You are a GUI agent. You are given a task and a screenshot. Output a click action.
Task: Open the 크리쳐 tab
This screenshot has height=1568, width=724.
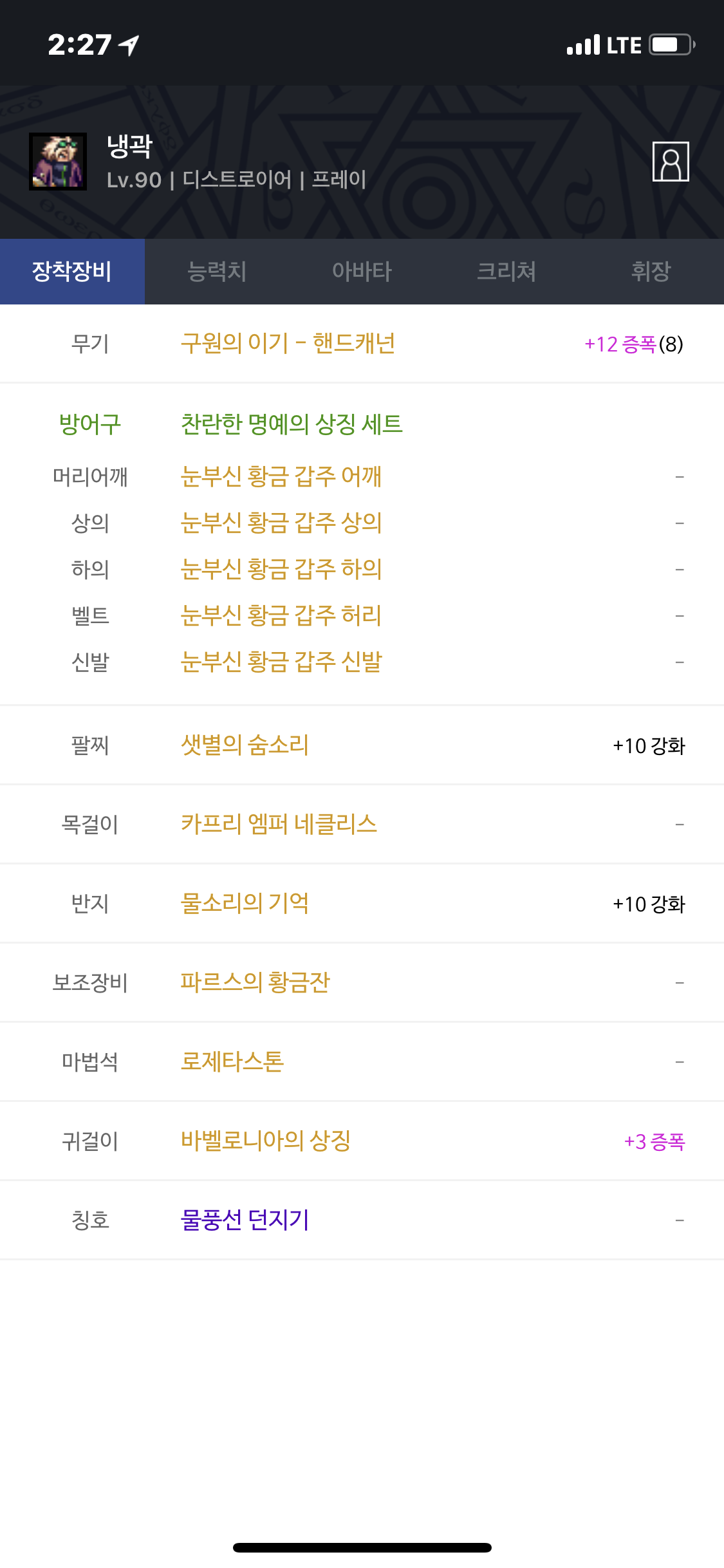[x=506, y=271]
